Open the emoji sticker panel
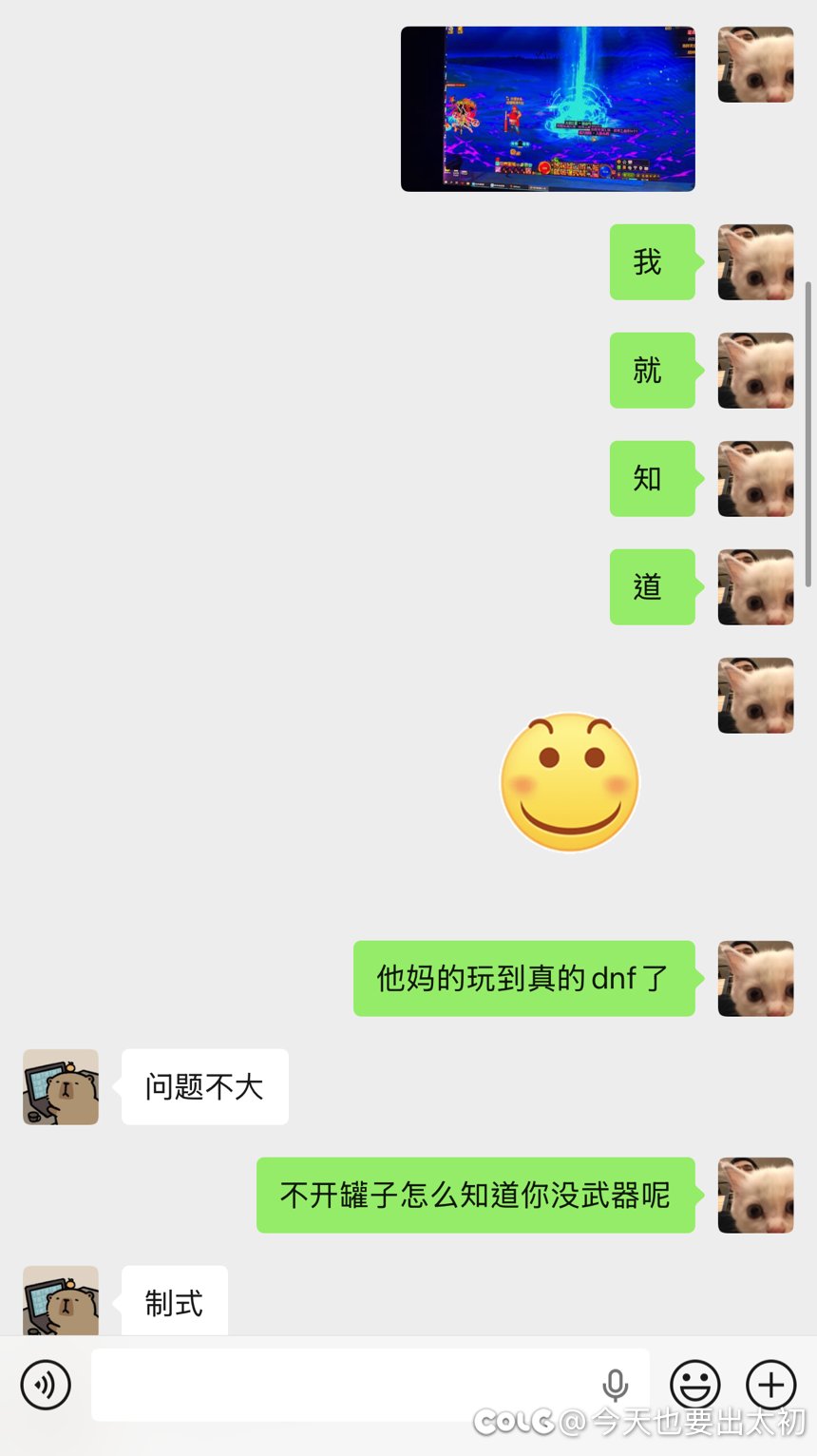The image size is (817, 1456). (694, 1384)
